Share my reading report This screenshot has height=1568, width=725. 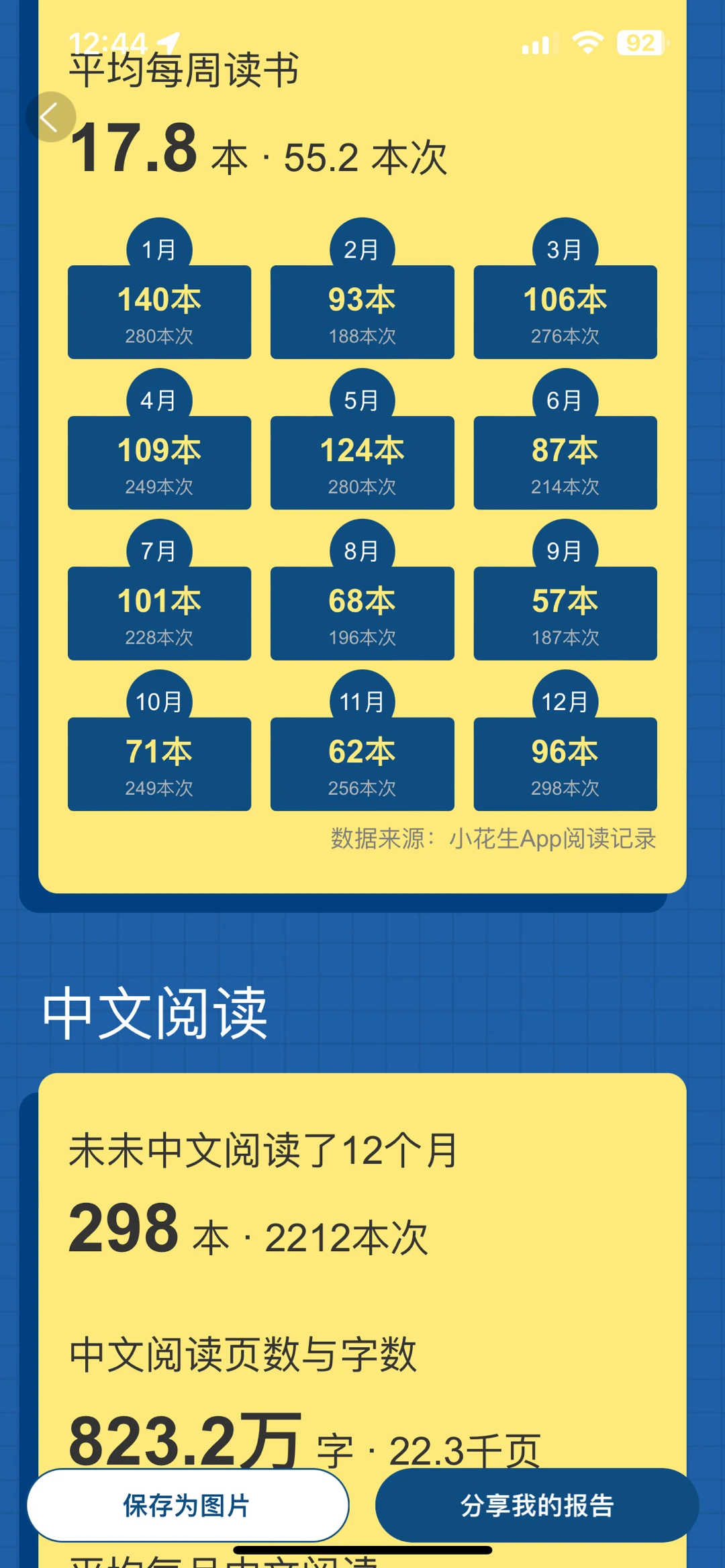pos(537,1505)
